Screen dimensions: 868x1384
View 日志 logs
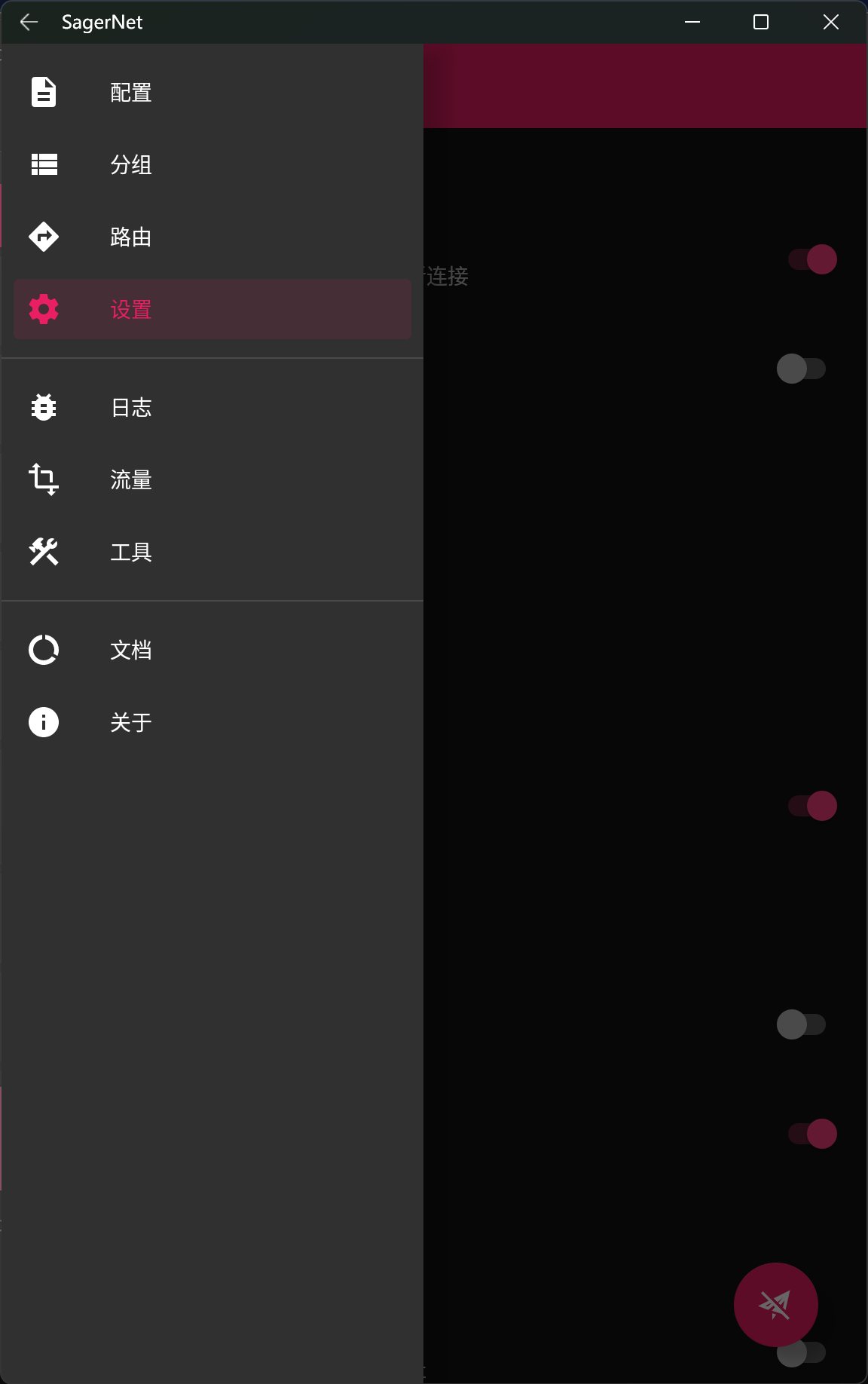(131, 408)
